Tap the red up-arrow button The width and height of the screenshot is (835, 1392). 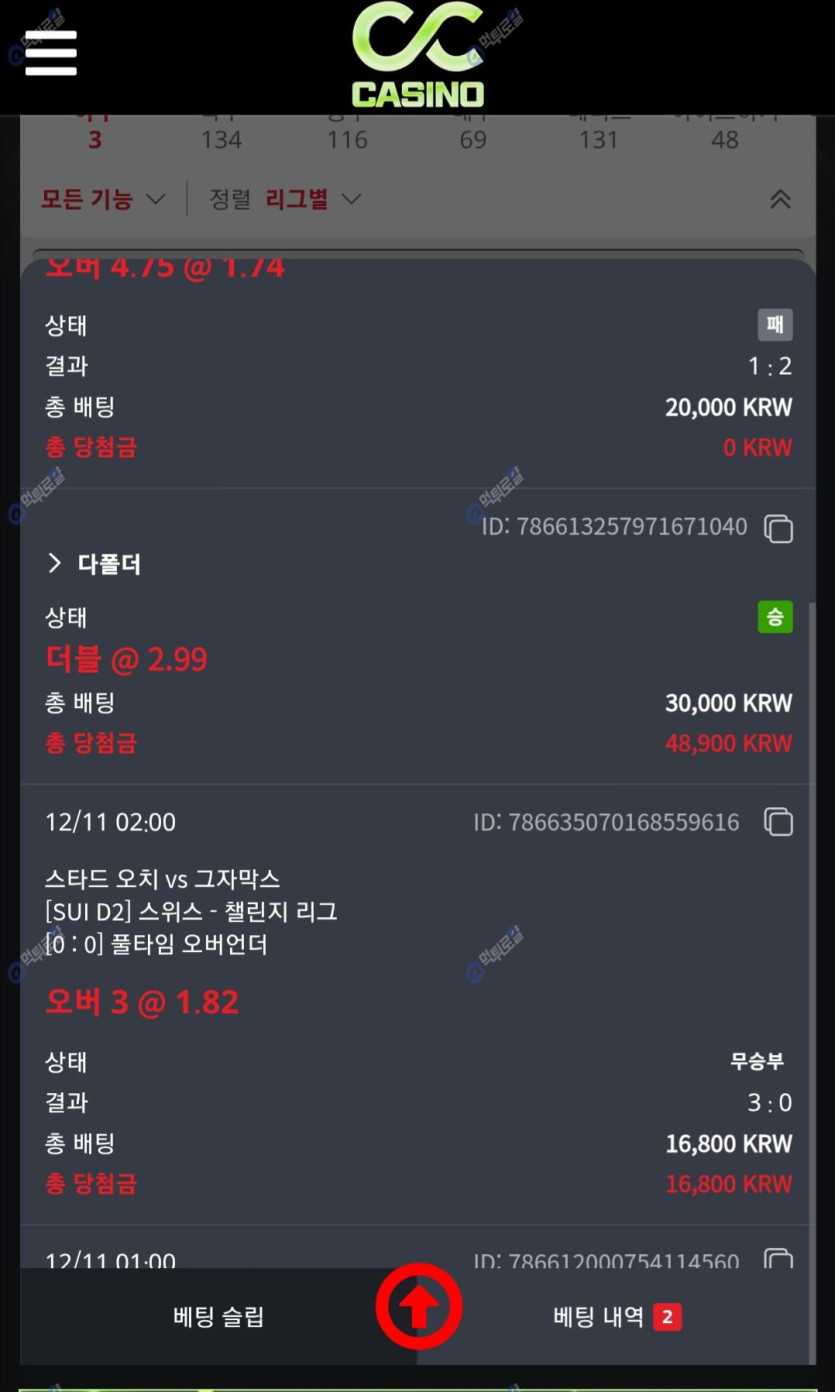click(419, 1307)
